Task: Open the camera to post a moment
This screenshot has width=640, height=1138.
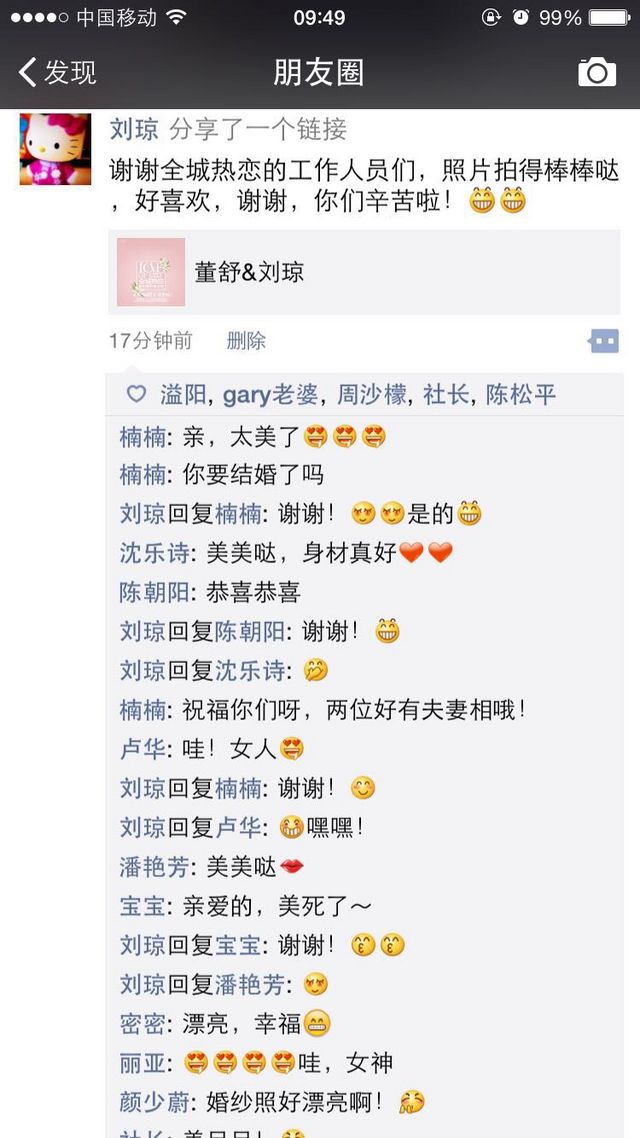Action: point(596,73)
